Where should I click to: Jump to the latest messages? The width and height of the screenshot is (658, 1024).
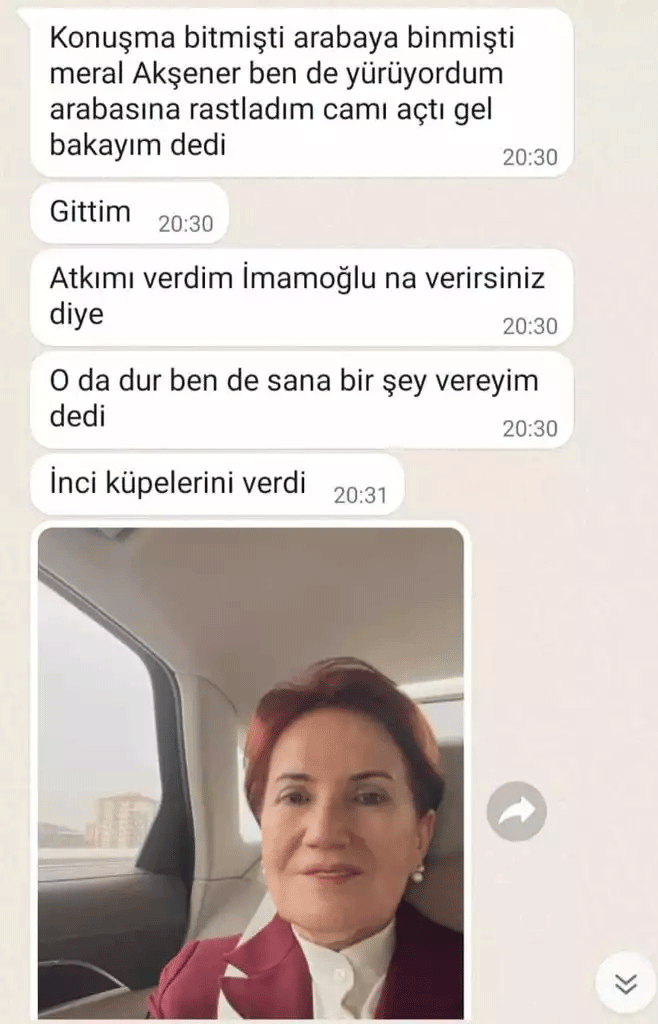(626, 984)
